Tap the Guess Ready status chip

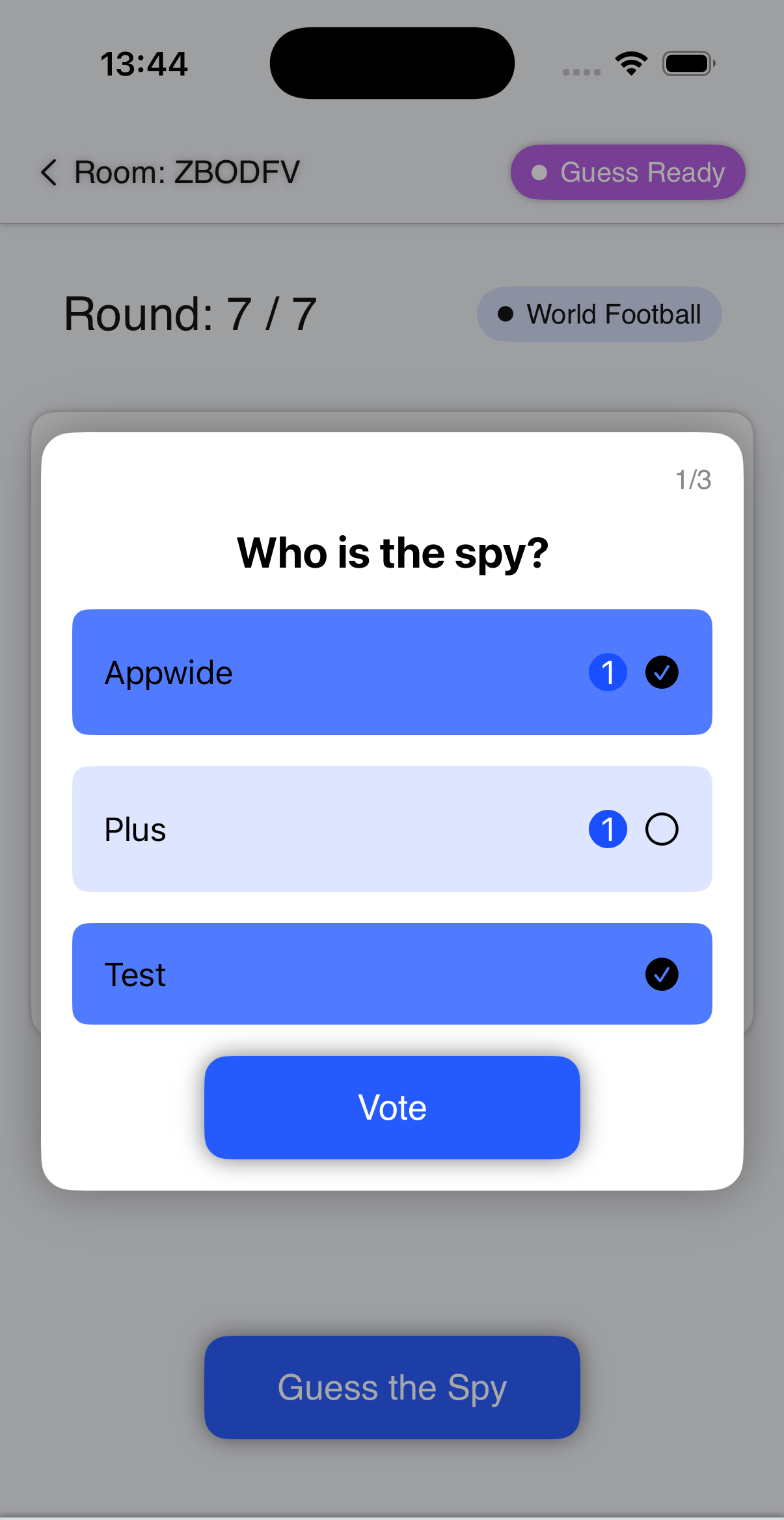pyautogui.click(x=627, y=173)
